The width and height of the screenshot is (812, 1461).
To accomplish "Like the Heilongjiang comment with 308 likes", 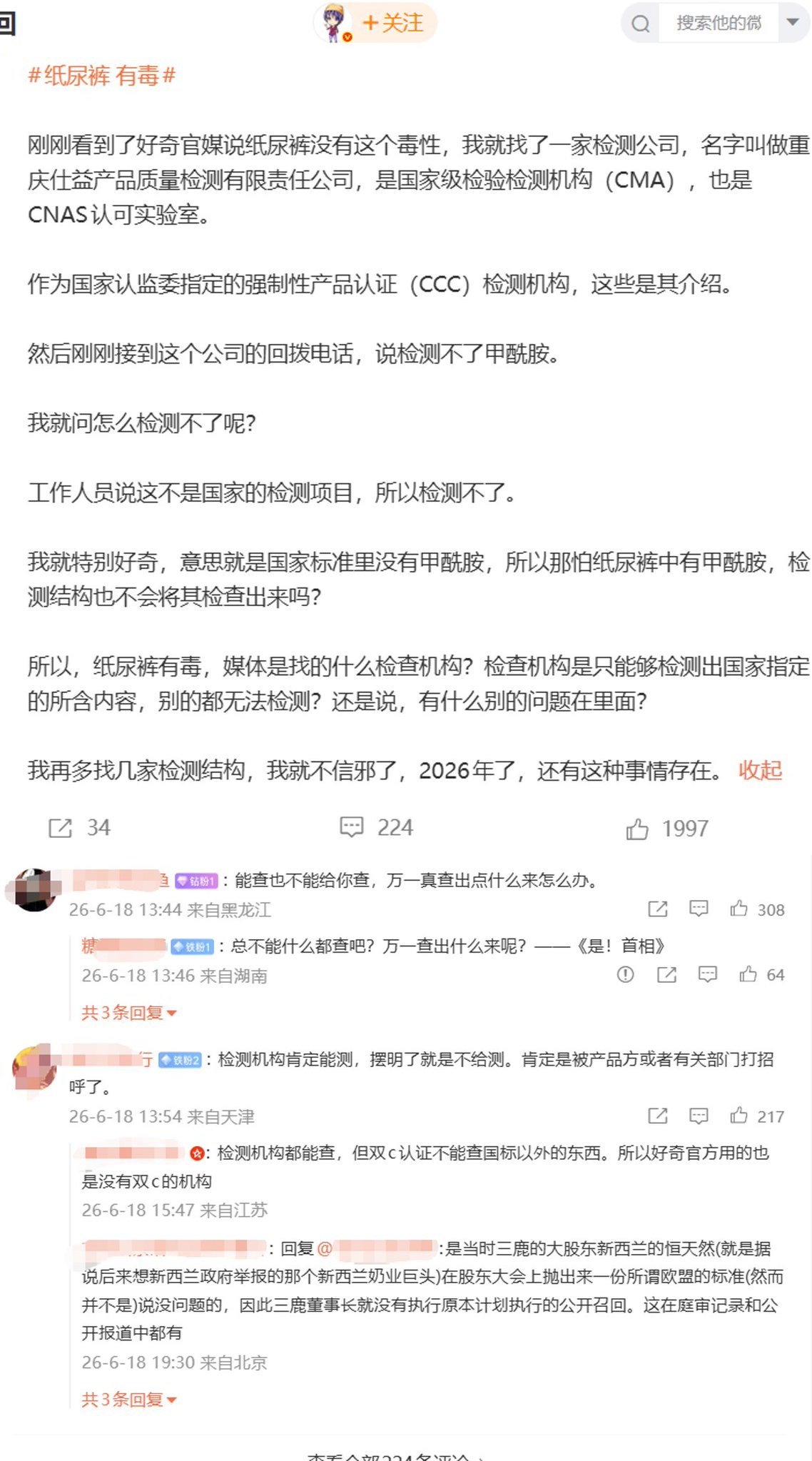I will coord(757,909).
